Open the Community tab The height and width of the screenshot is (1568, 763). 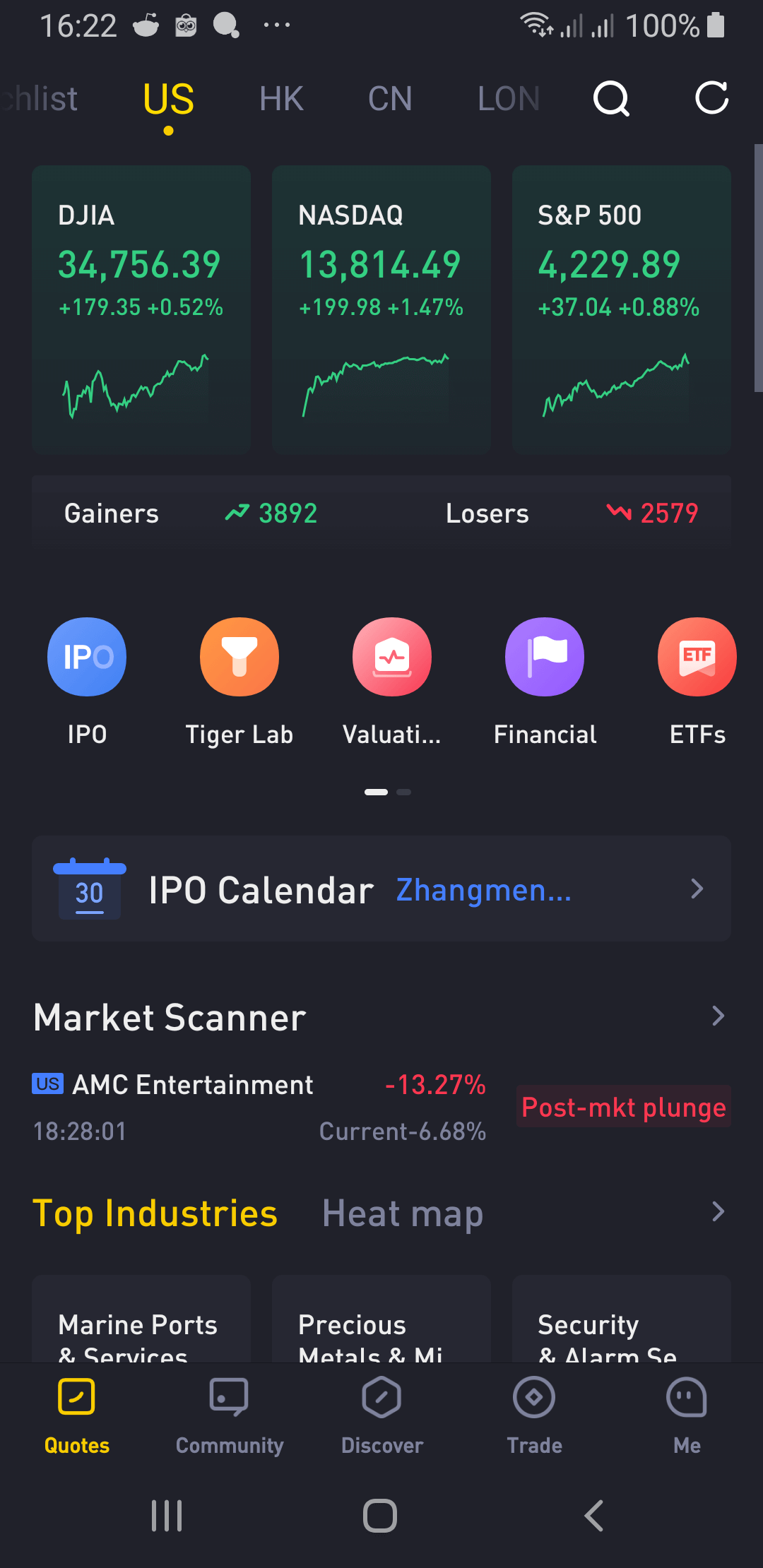point(228,1413)
